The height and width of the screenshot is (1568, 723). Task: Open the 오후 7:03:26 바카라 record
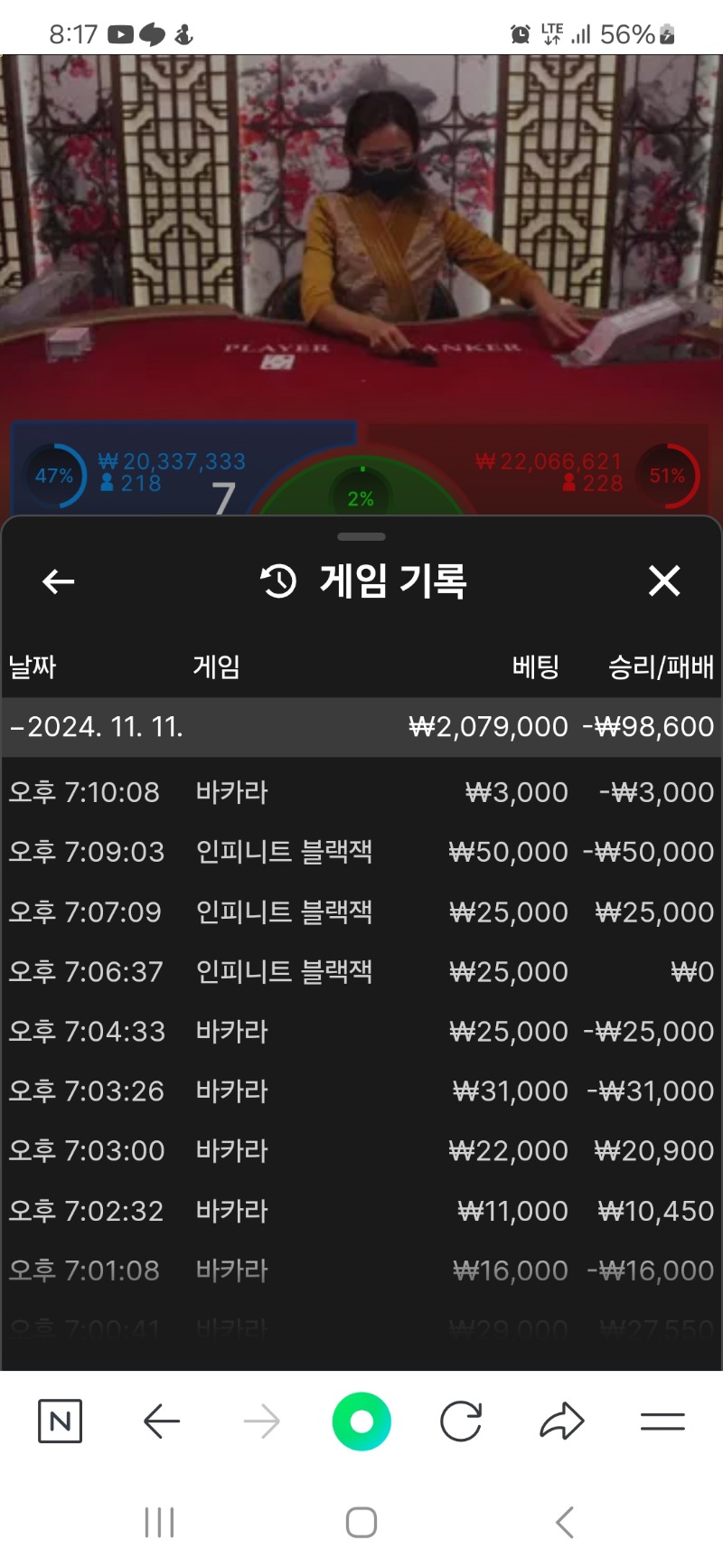(361, 1091)
